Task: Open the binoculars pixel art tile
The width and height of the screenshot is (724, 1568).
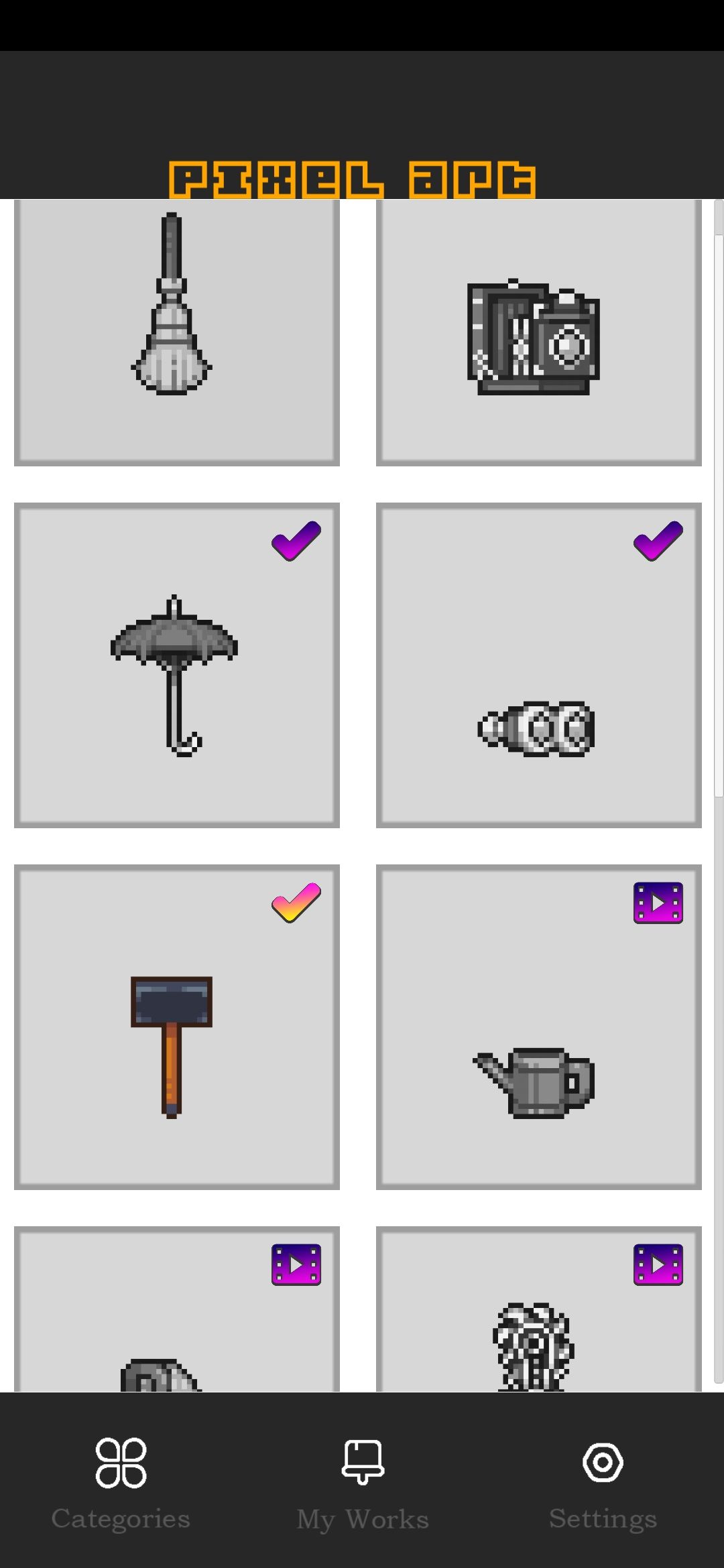Action: pos(538,665)
